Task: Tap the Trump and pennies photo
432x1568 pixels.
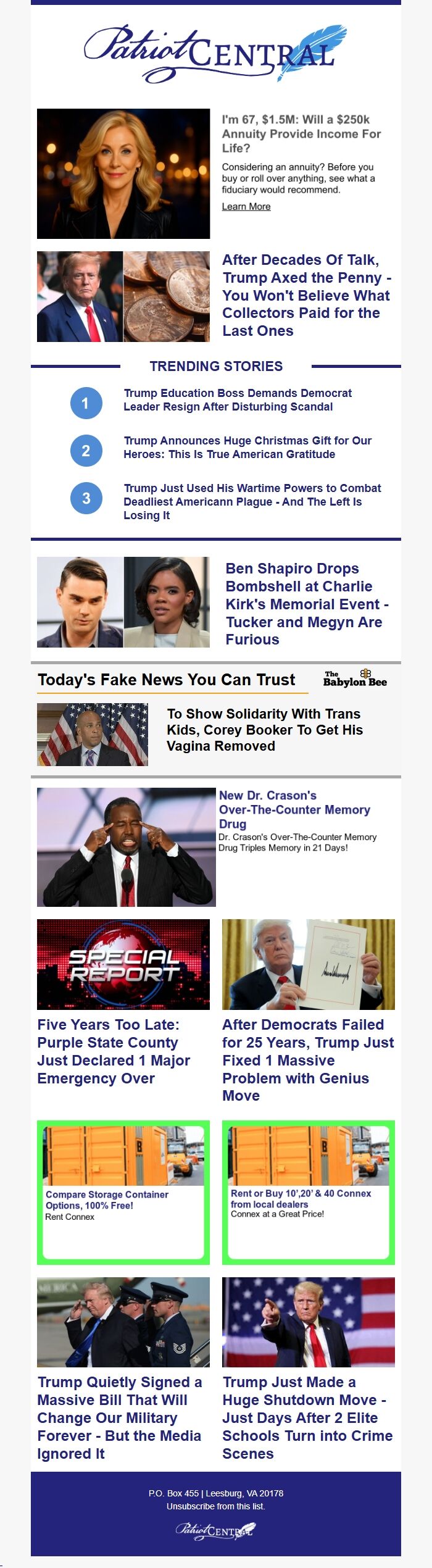Action: coord(123,296)
